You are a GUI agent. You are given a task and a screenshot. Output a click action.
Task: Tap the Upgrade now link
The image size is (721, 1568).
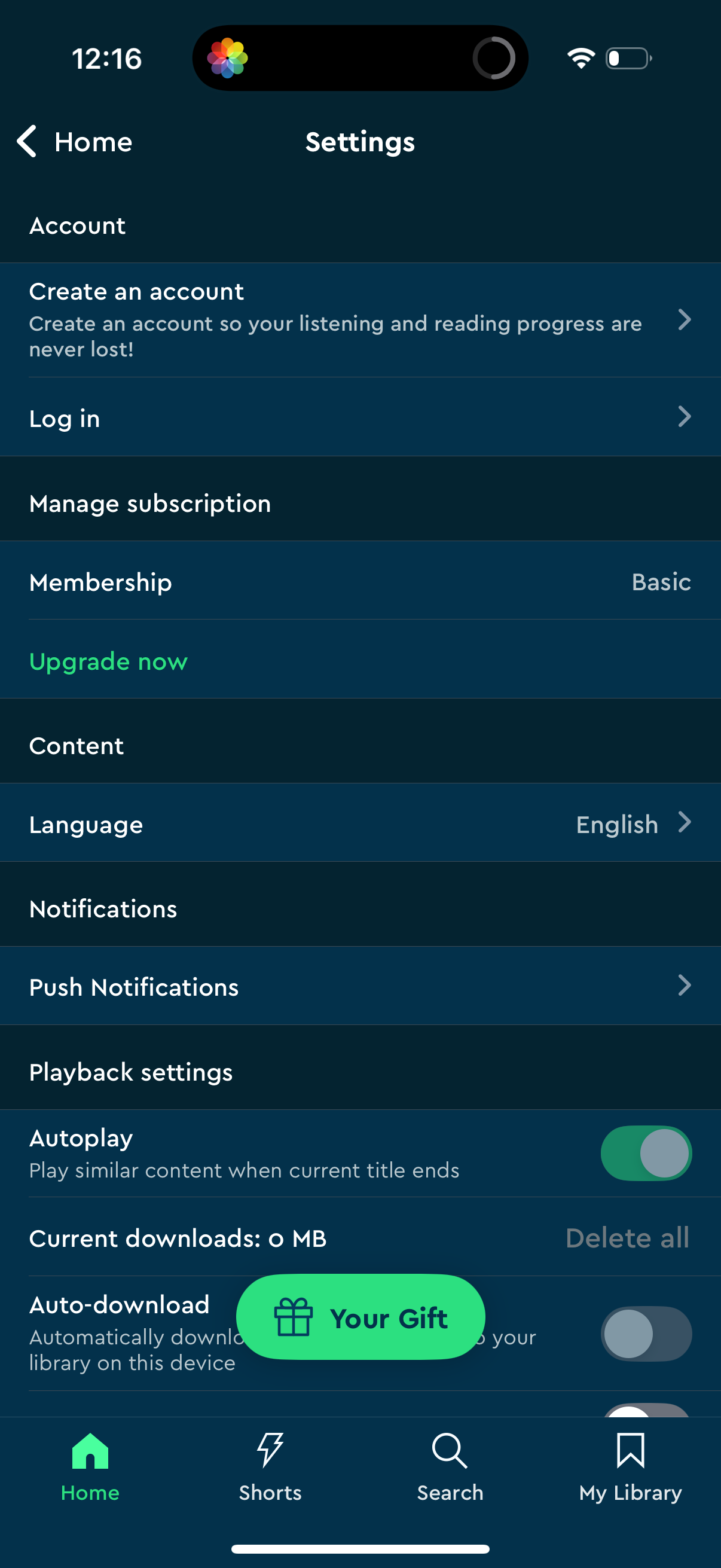coord(108,661)
